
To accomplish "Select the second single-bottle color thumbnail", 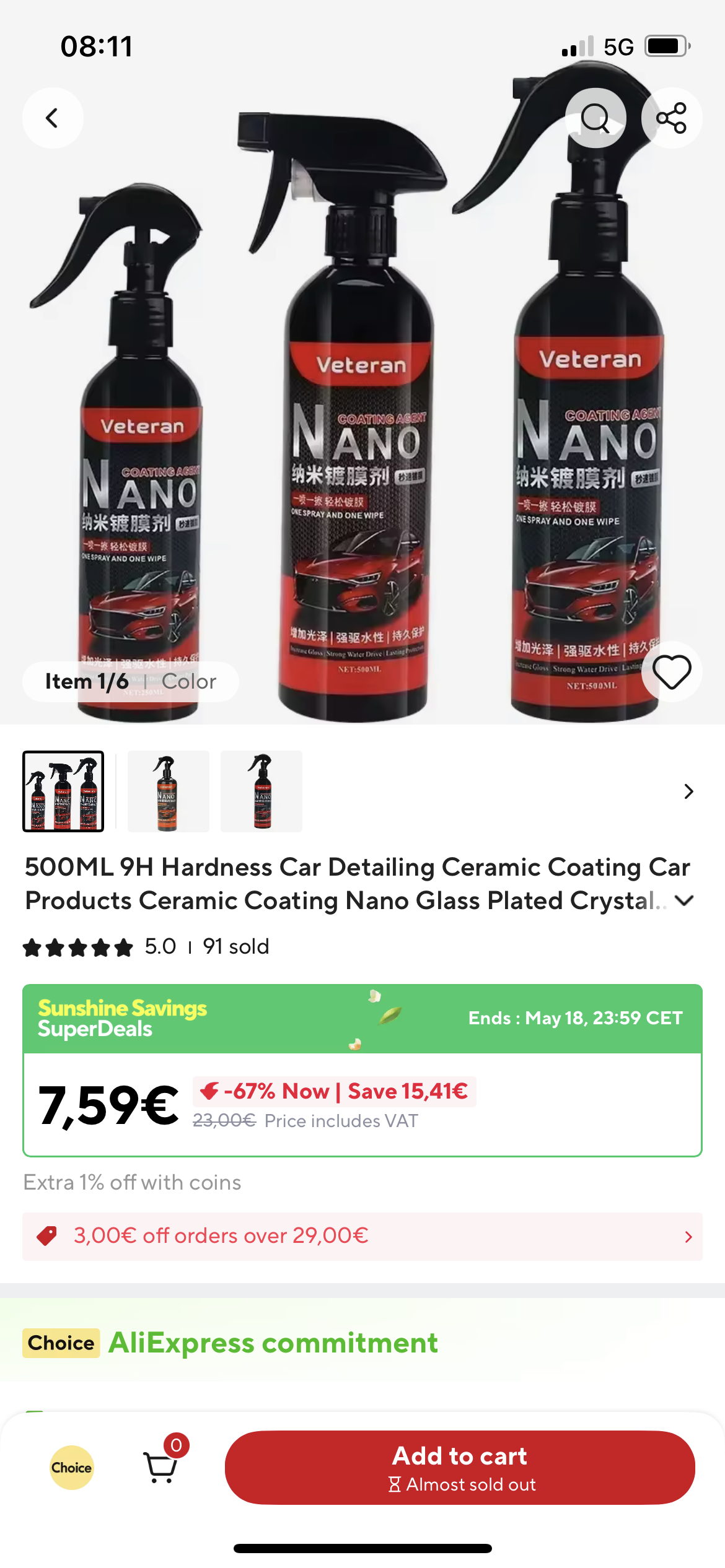I will pos(168,791).
